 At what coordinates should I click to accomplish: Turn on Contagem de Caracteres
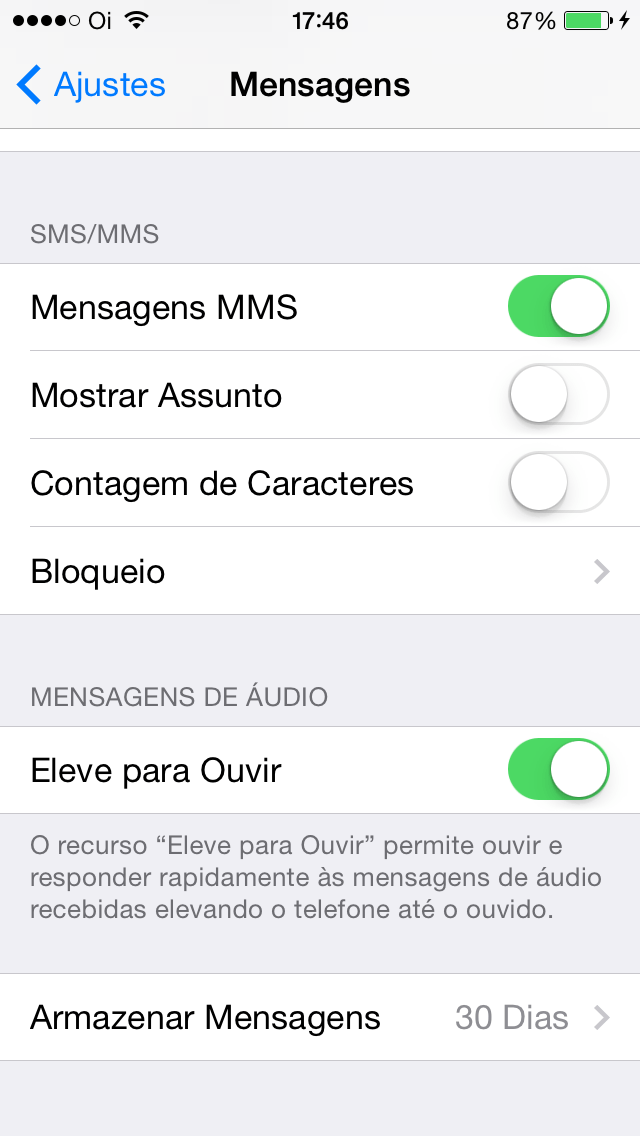(x=558, y=483)
